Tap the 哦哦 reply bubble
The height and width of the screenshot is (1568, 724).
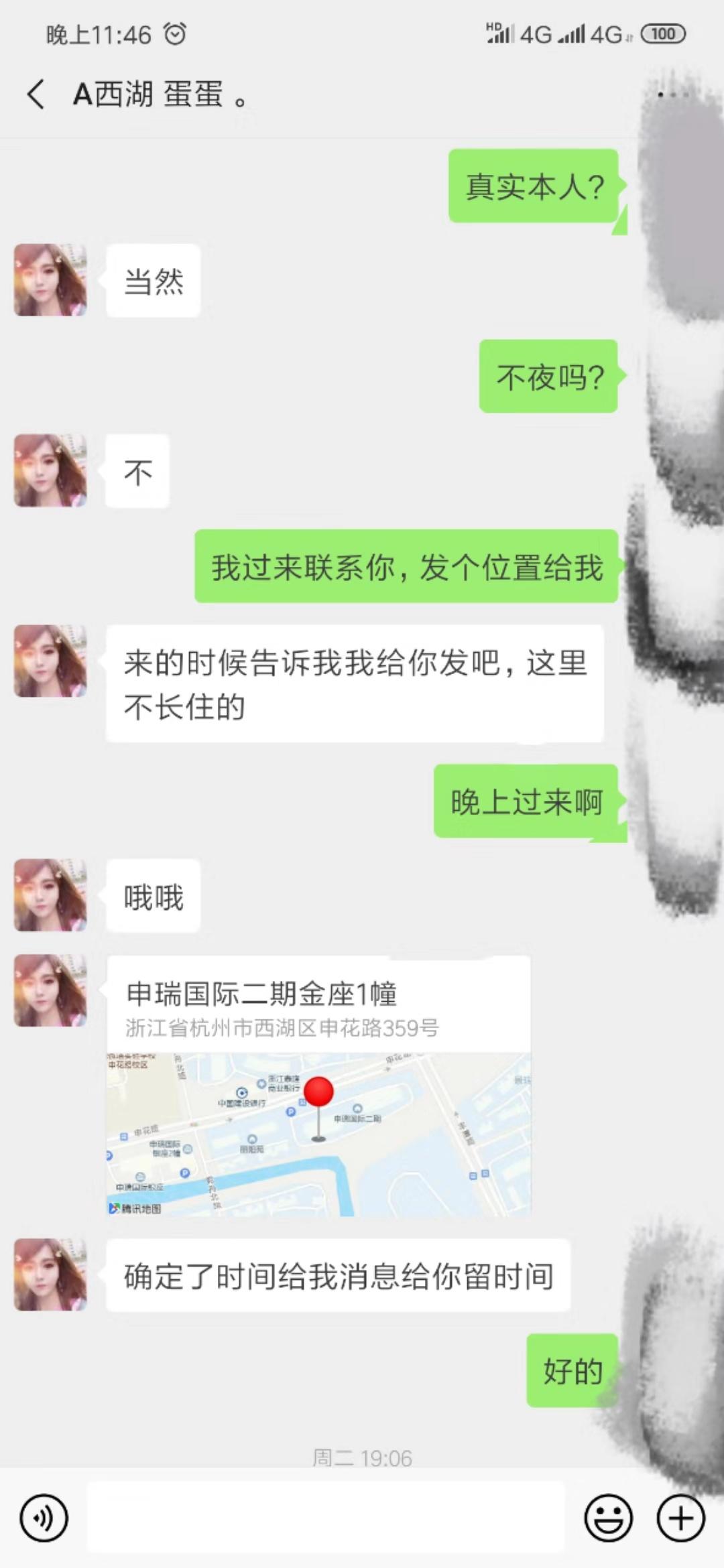pyautogui.click(x=152, y=895)
